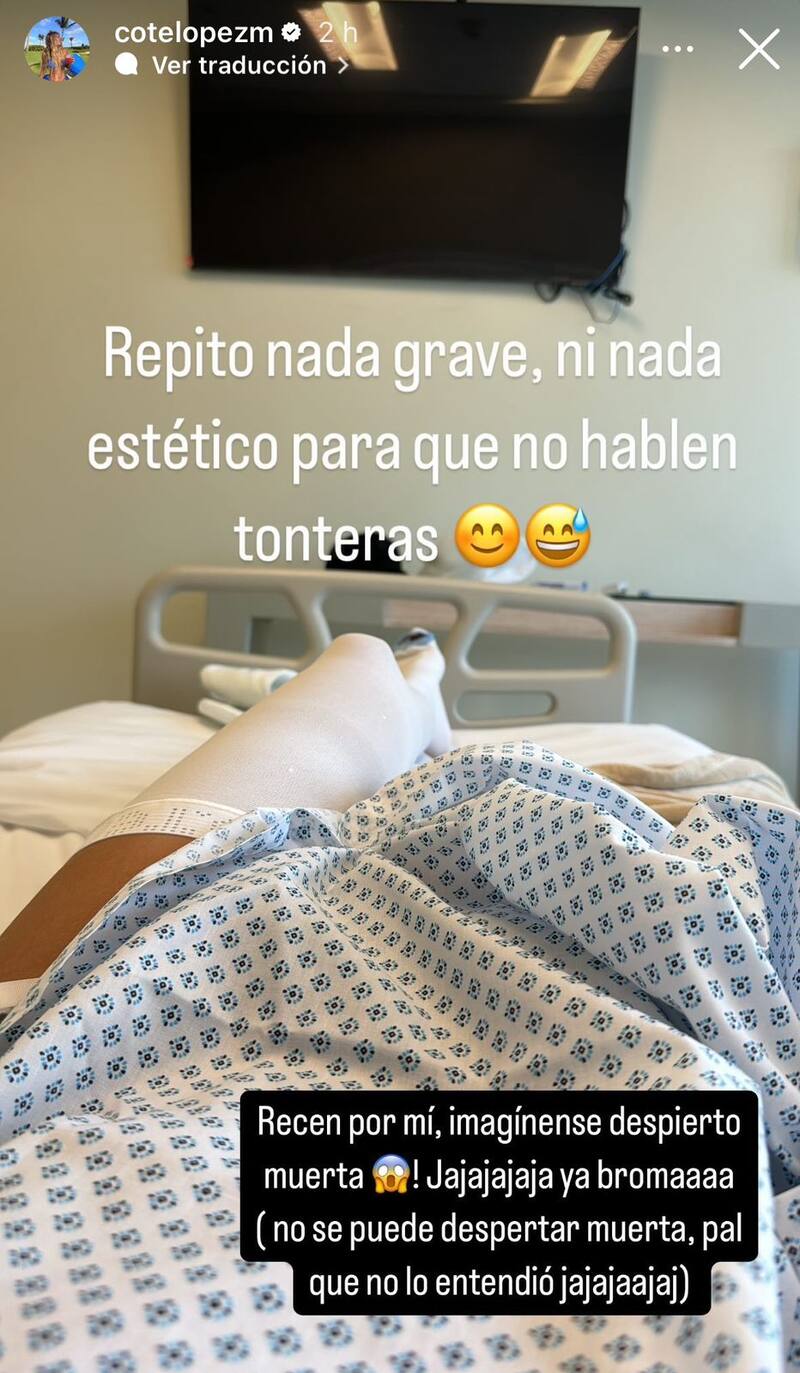Image resolution: width=800 pixels, height=1373 pixels.
Task: Open the three-dot story options menu
Action: pyautogui.click(x=678, y=48)
